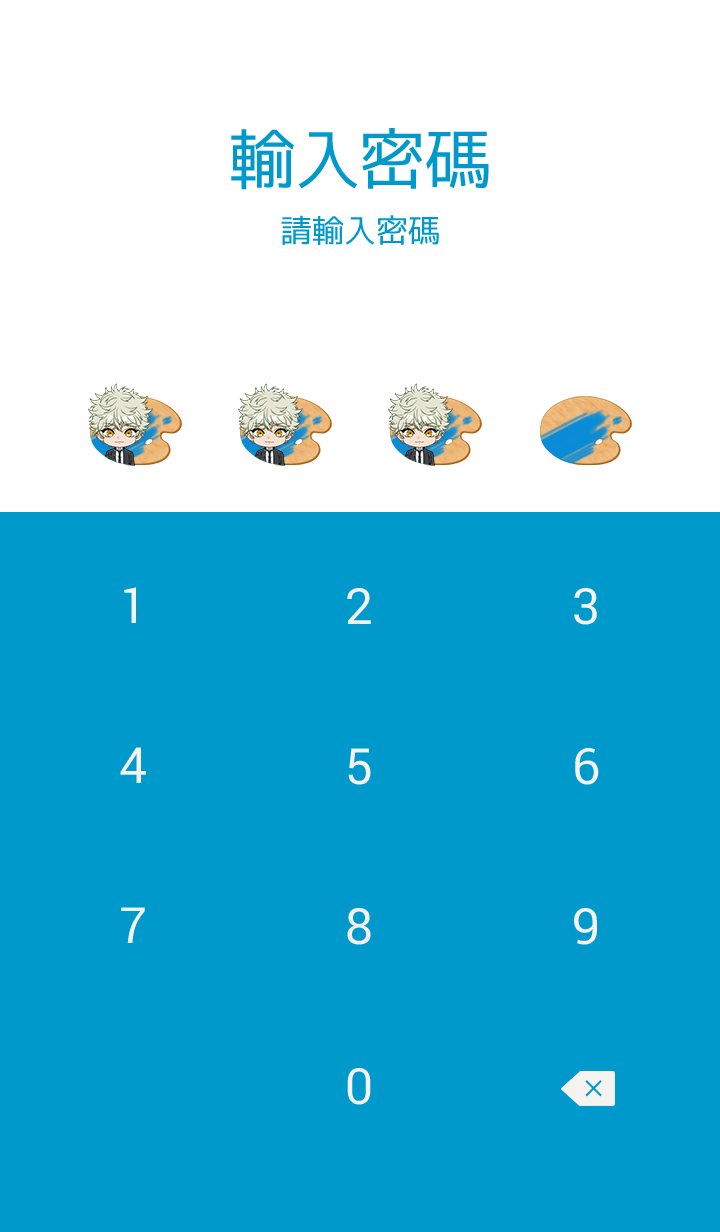The width and height of the screenshot is (720, 1232).
Task: Tap the number 9 key
Action: point(586,927)
